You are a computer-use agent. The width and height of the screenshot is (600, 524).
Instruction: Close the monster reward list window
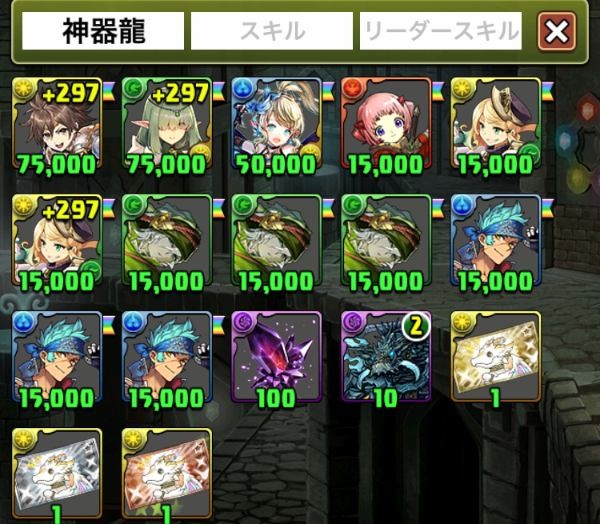pyautogui.click(x=557, y=32)
